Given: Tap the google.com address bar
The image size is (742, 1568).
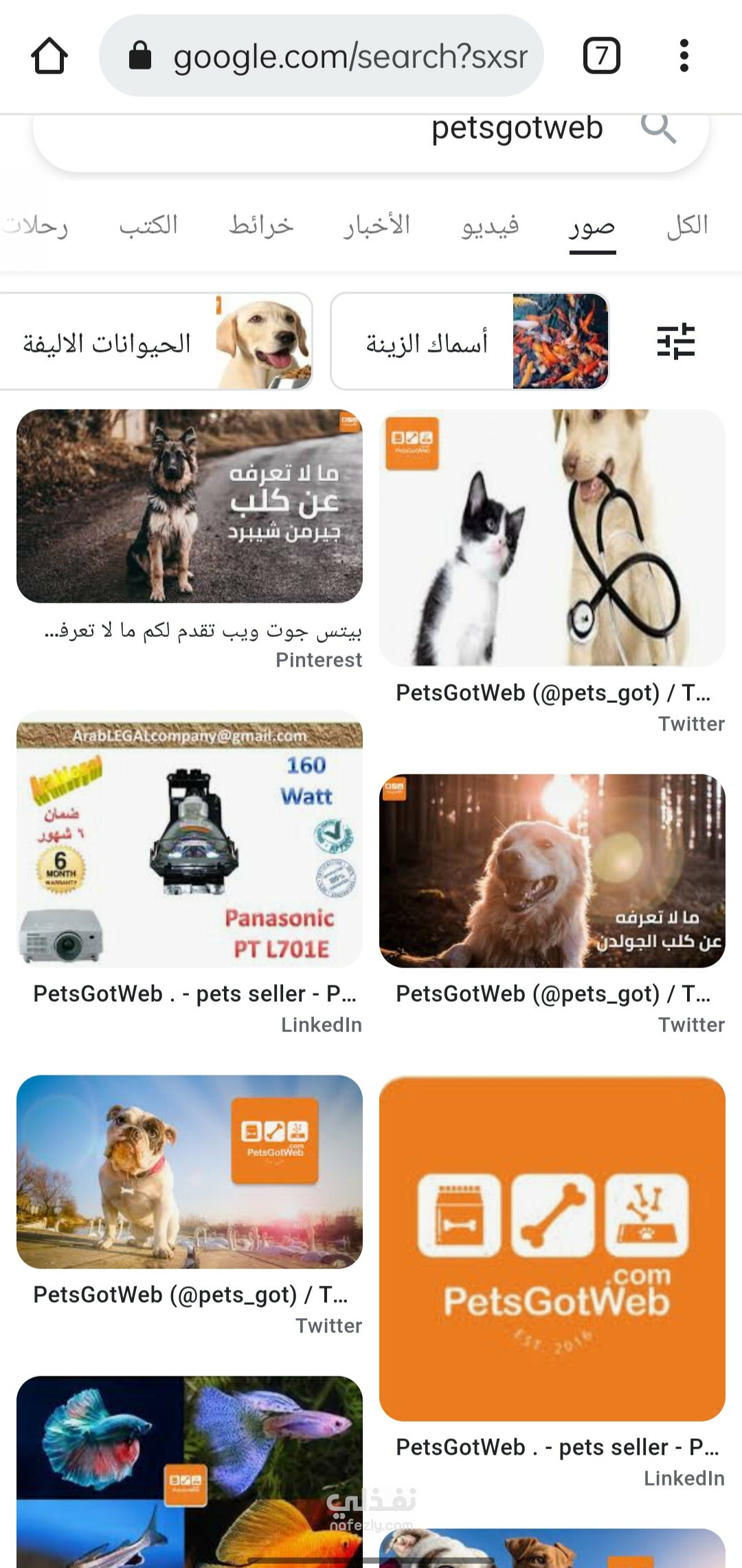Looking at the screenshot, I should (x=322, y=56).
